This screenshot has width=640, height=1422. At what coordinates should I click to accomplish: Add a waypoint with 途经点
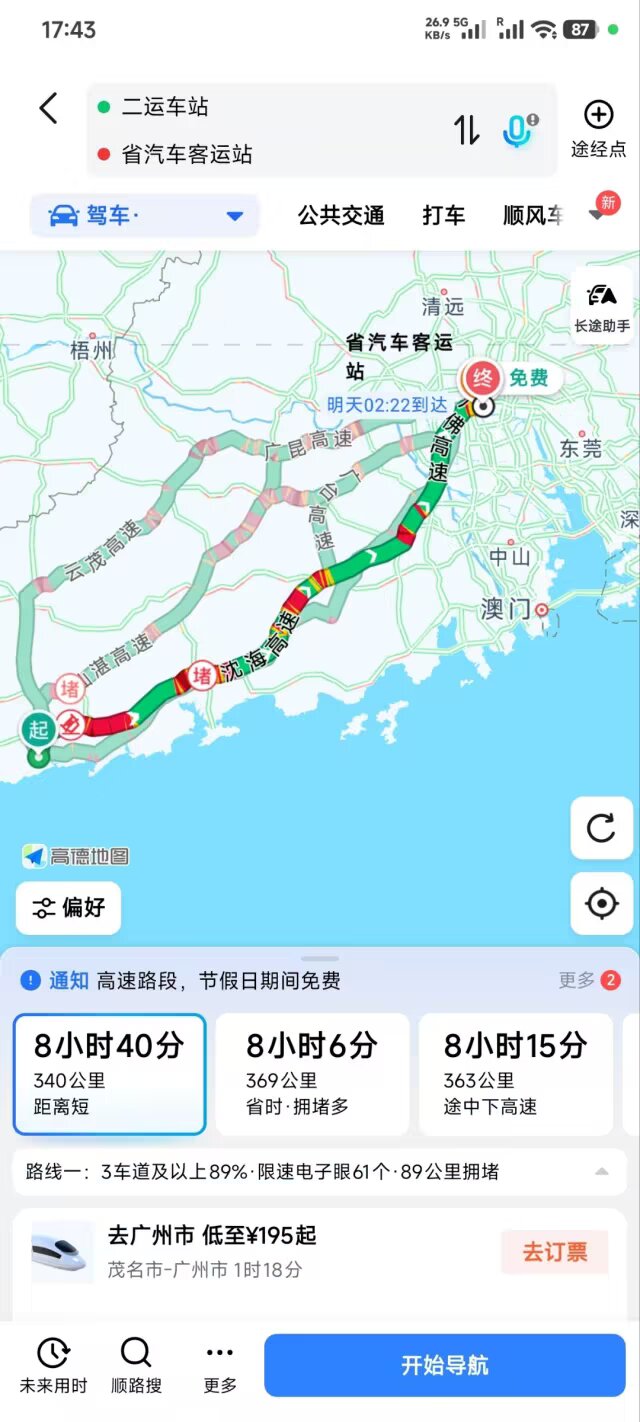(598, 129)
